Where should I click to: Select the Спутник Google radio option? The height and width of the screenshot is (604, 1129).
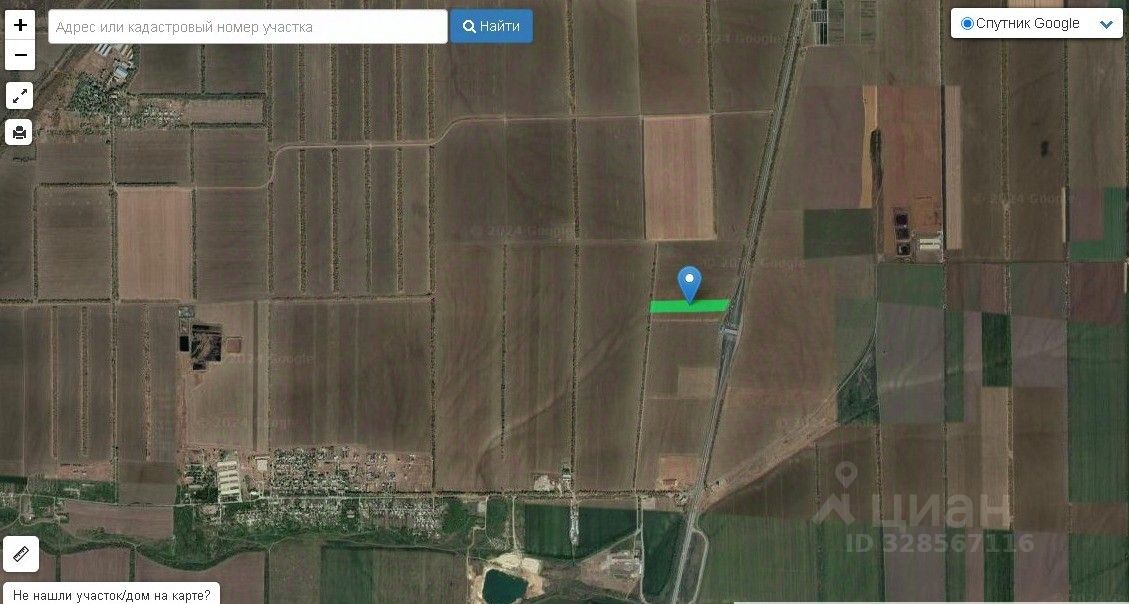tap(967, 24)
